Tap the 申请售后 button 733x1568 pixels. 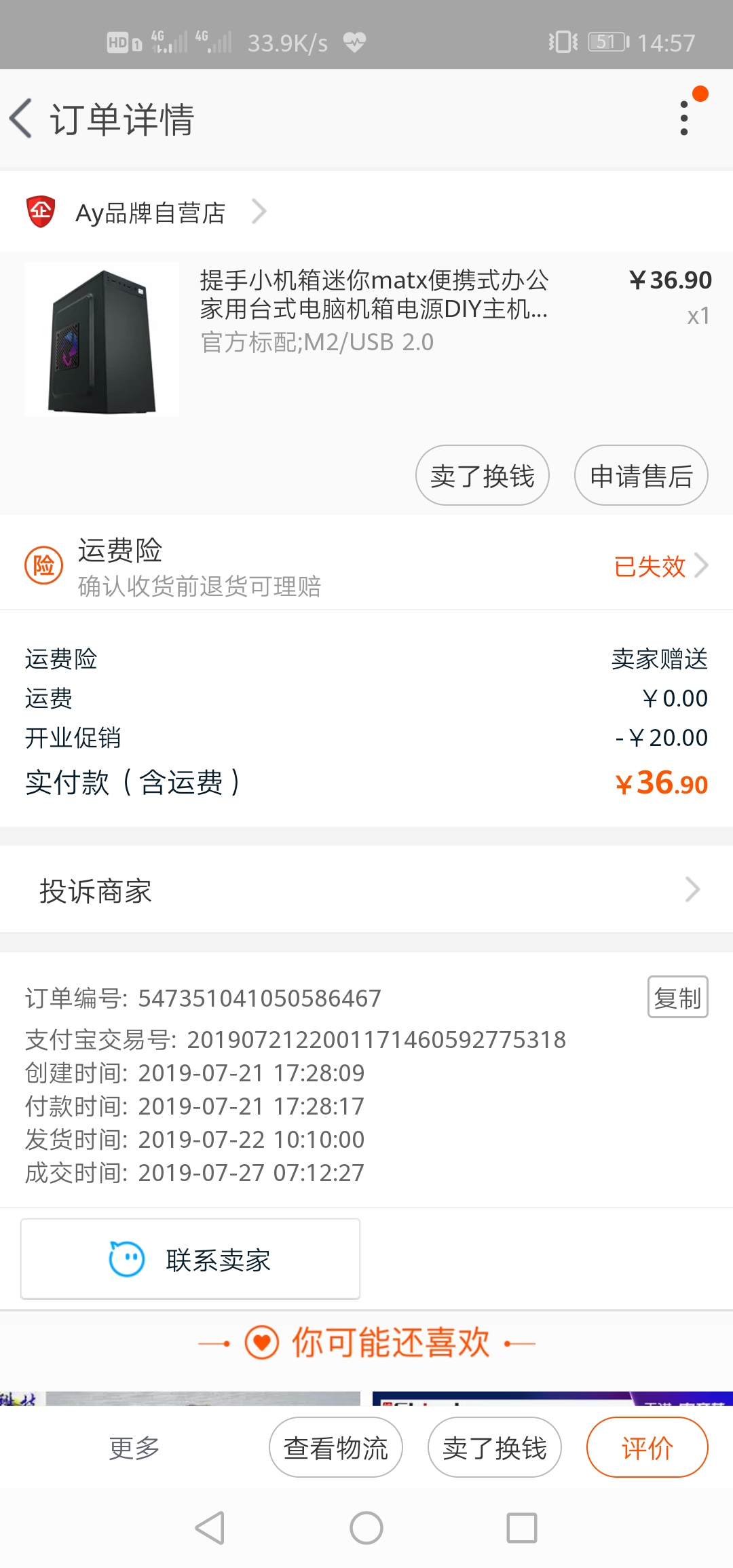tap(640, 475)
